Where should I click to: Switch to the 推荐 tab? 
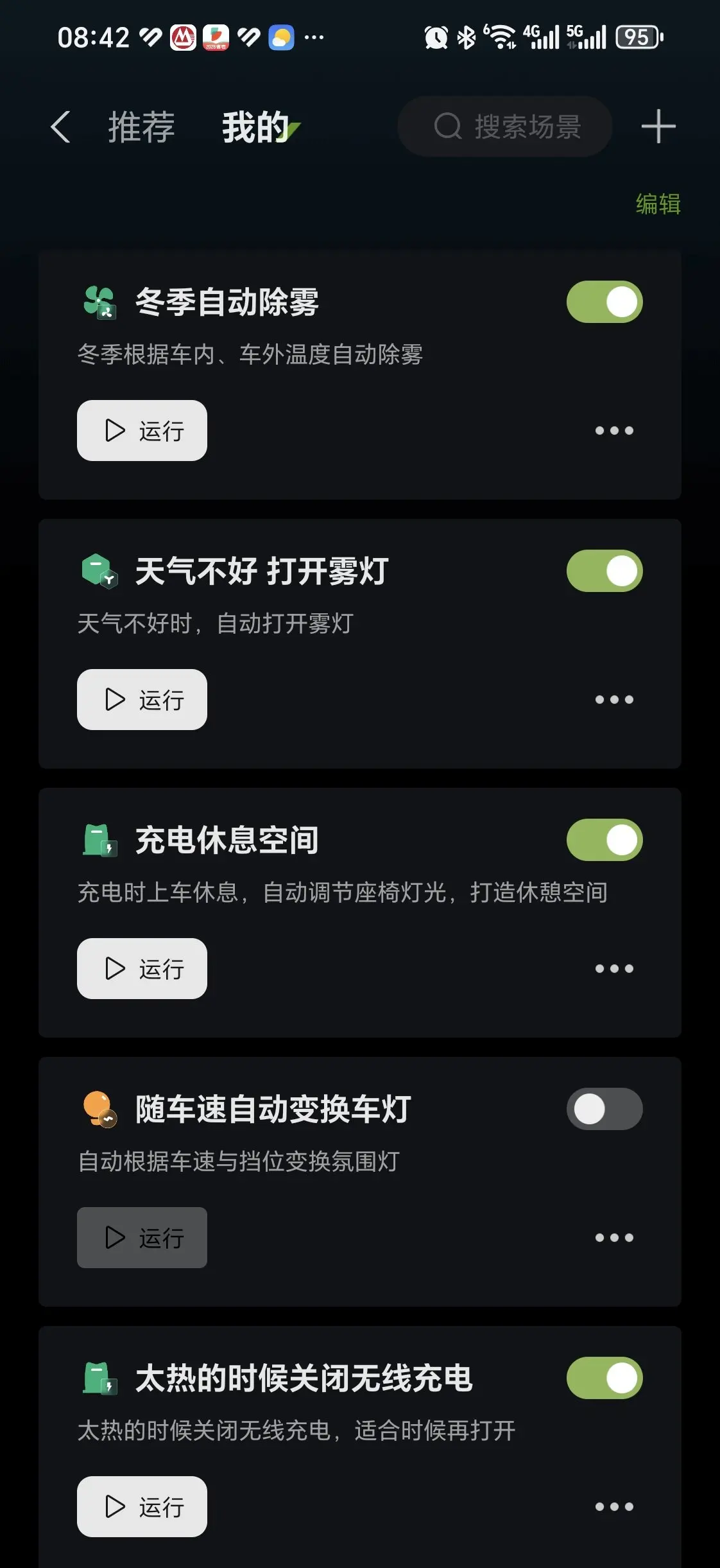coord(141,126)
